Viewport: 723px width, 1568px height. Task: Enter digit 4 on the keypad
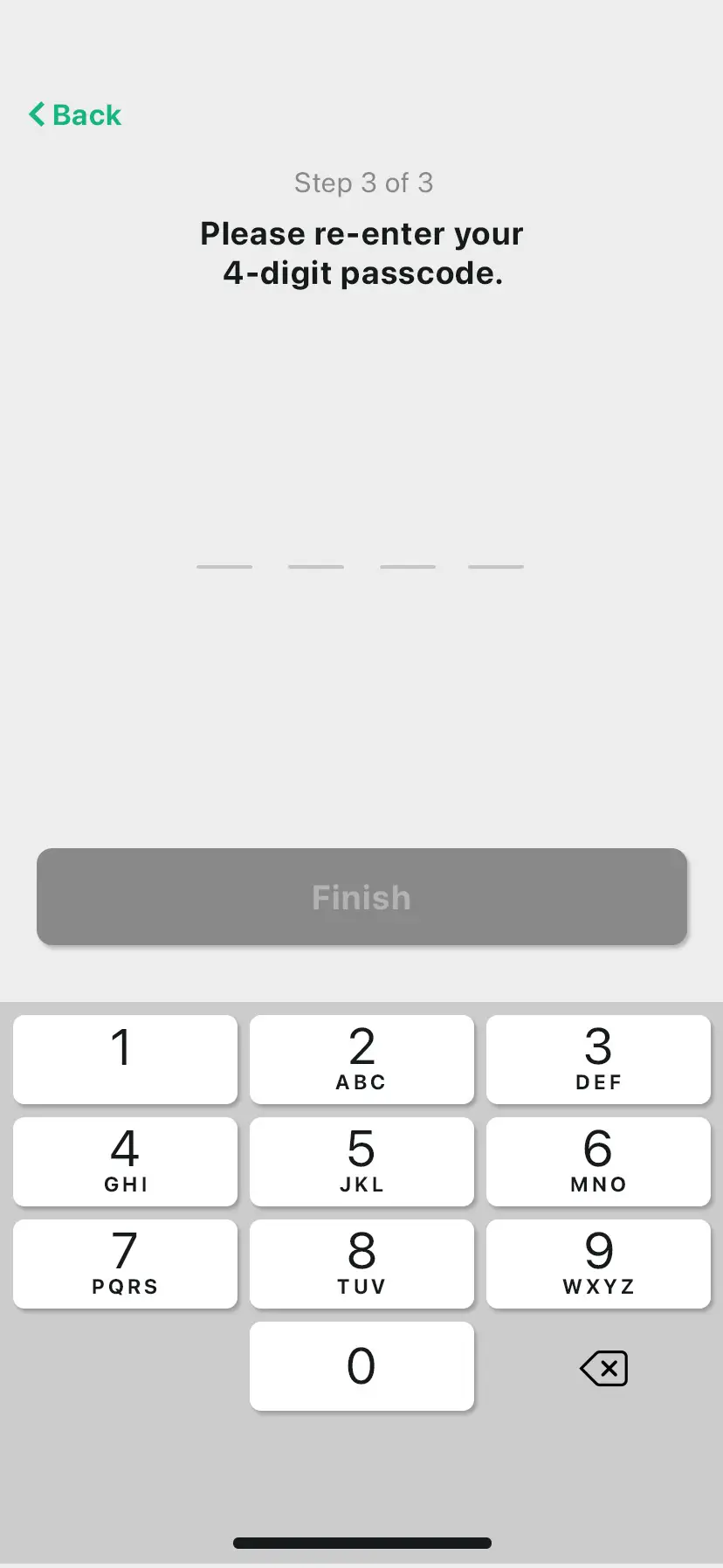coord(125,1161)
